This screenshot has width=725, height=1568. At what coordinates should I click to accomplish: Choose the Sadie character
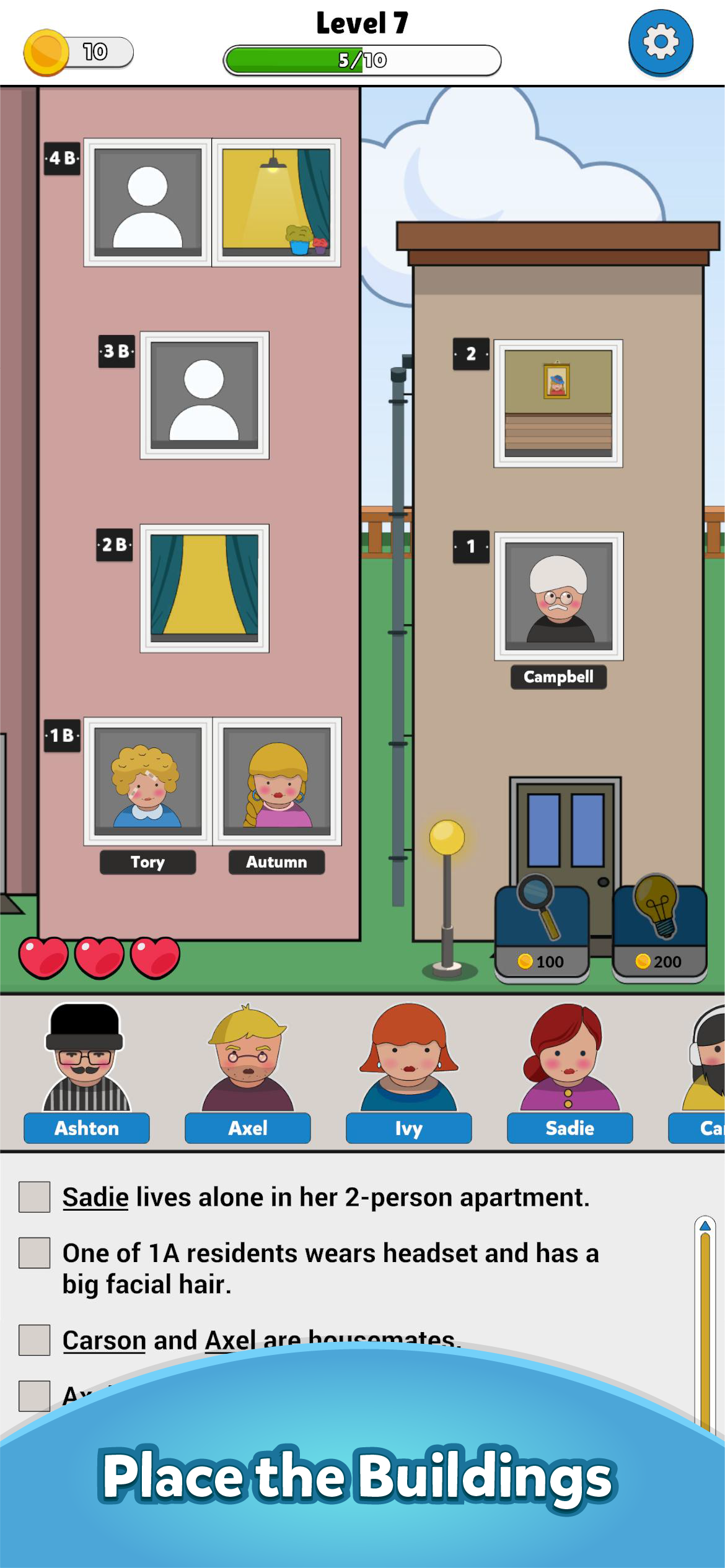569,1073
